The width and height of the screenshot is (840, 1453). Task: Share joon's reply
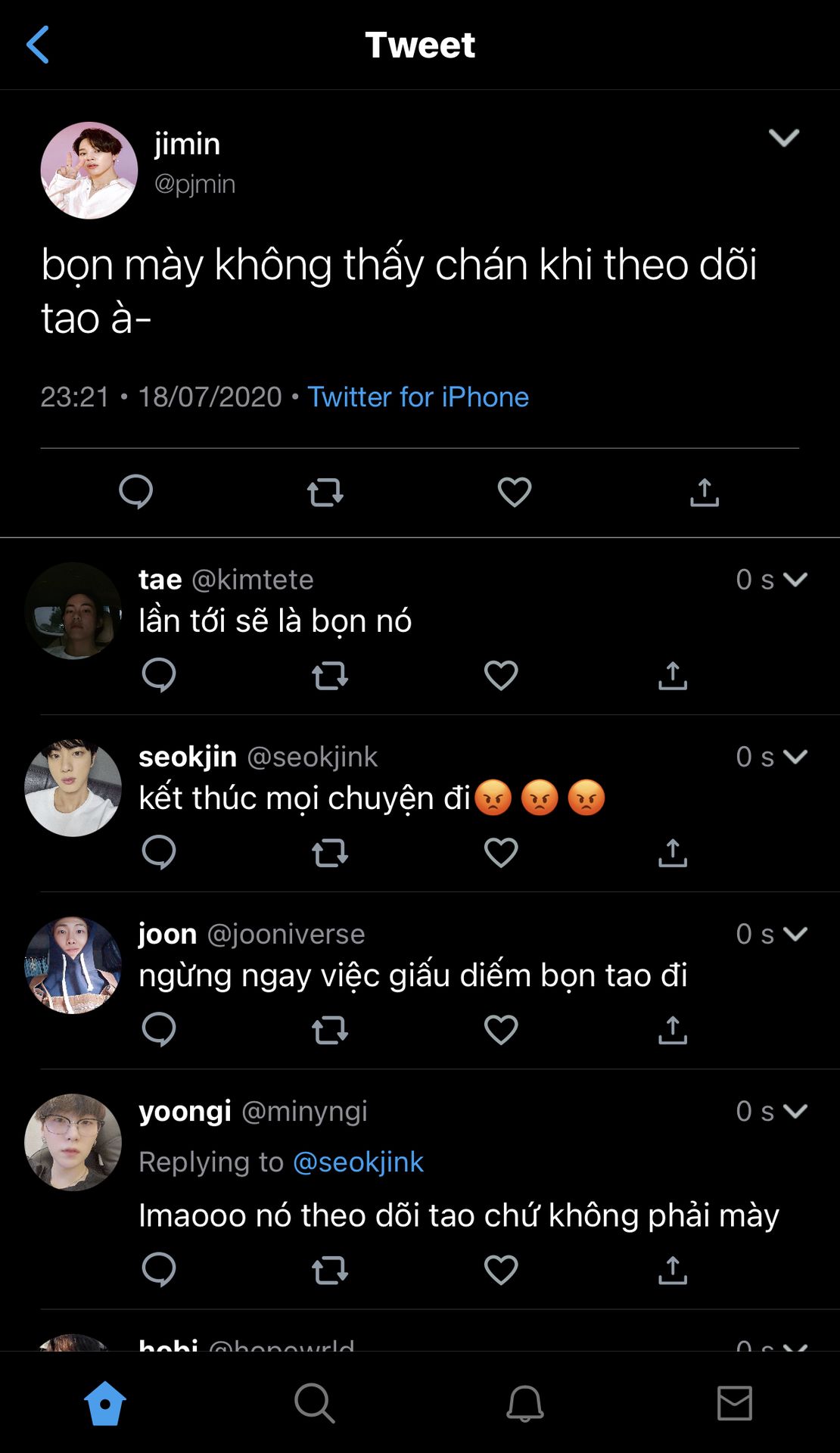tap(672, 1029)
